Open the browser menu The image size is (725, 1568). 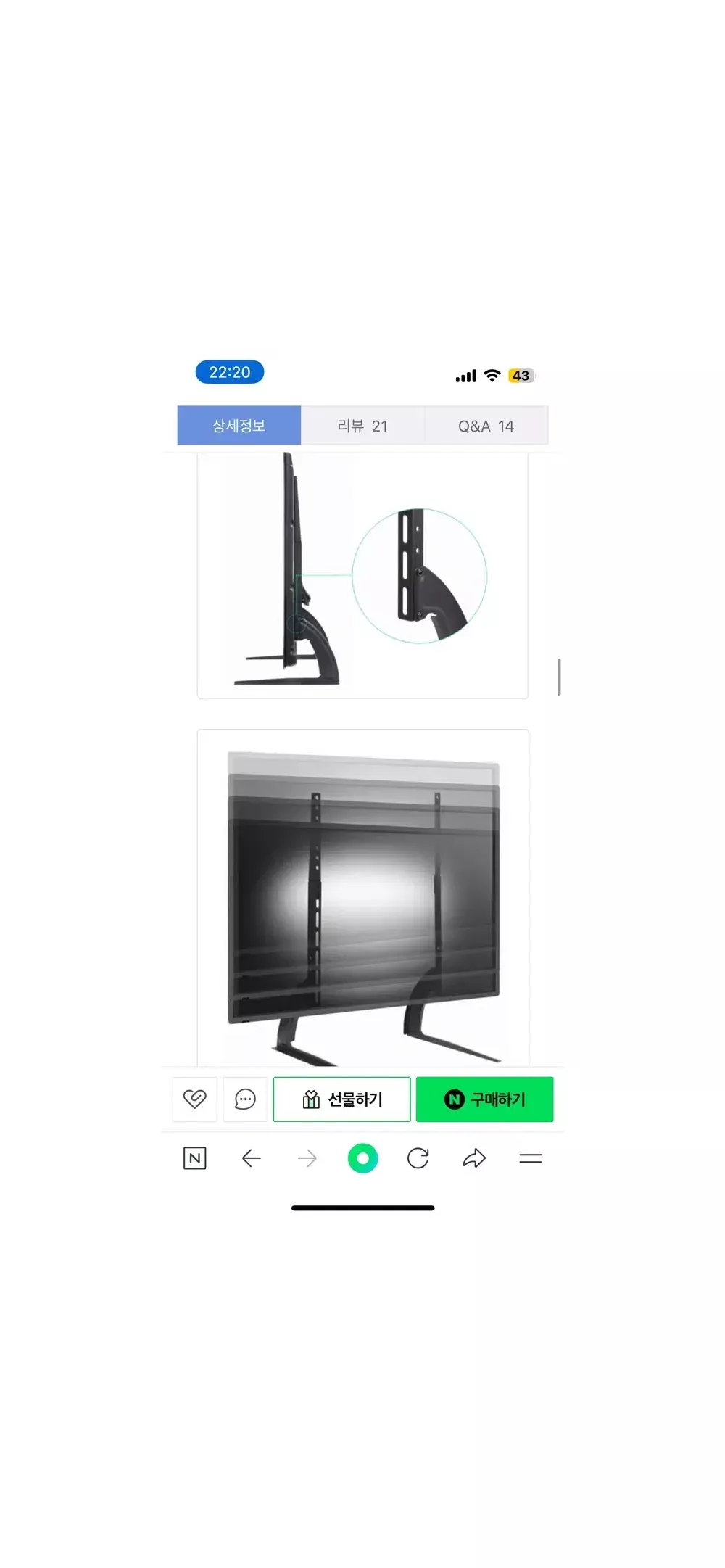(x=531, y=1158)
